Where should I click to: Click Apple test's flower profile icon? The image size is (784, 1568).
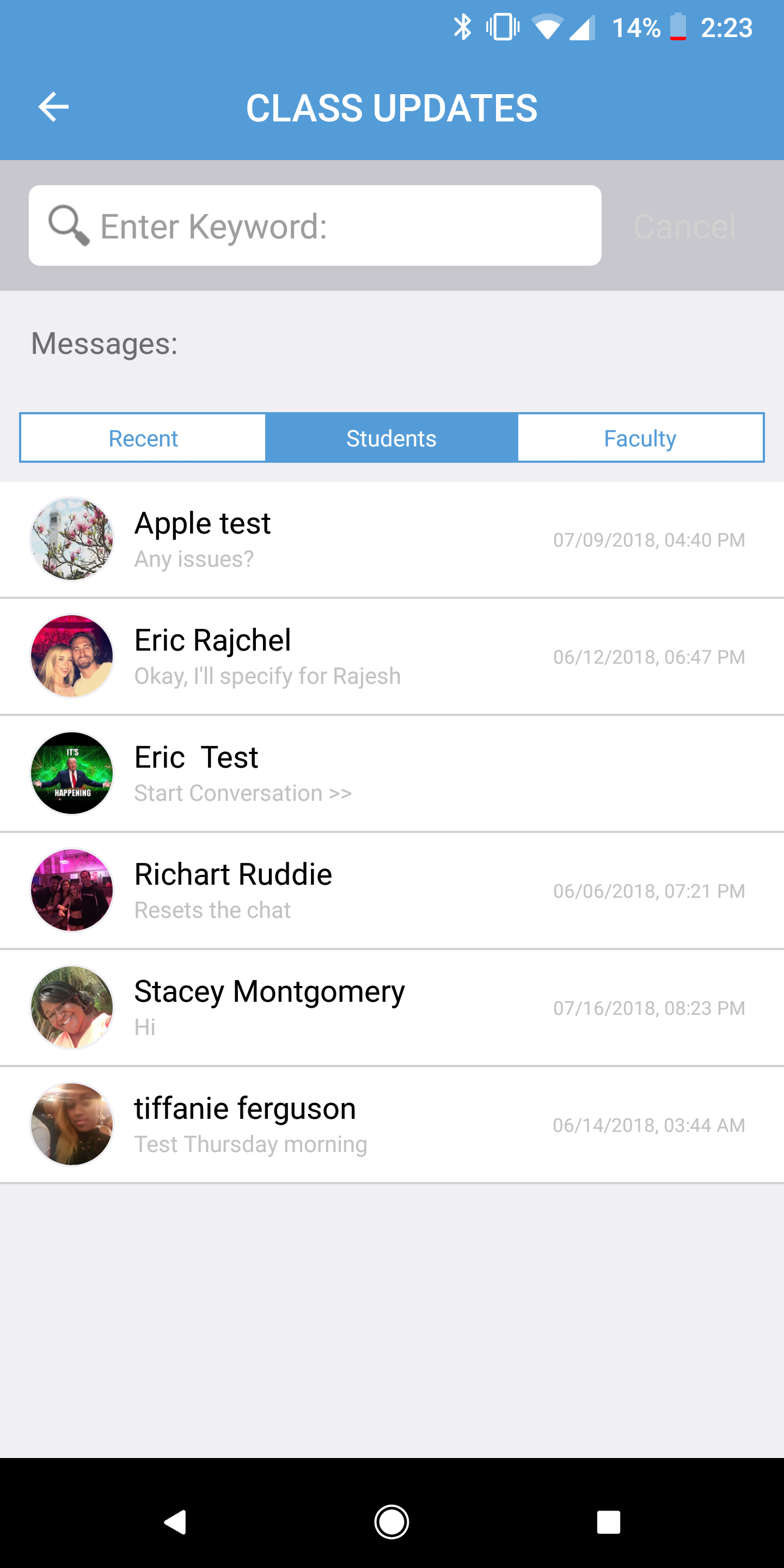tap(71, 538)
